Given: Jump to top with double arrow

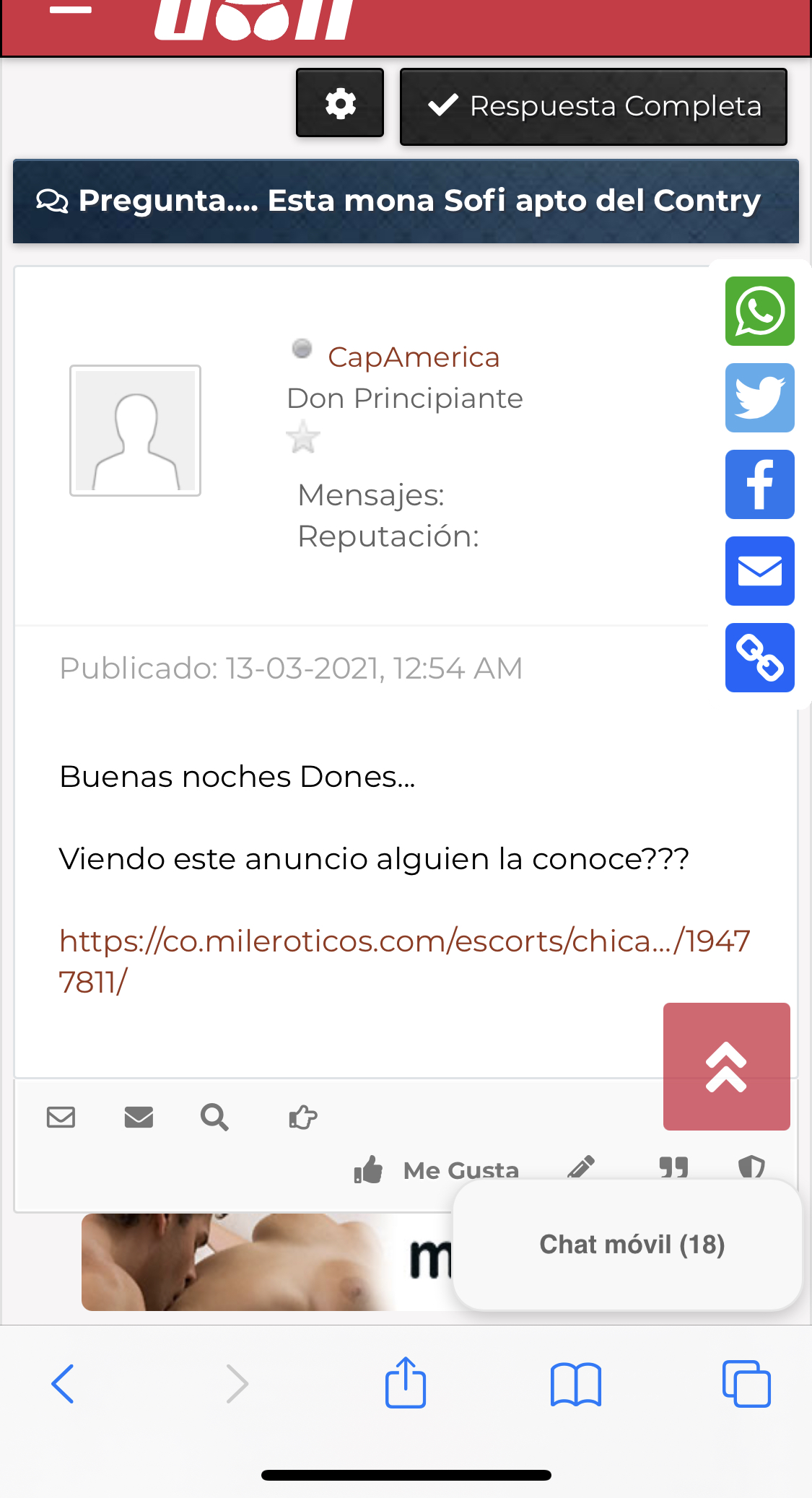Looking at the screenshot, I should coord(726,1066).
